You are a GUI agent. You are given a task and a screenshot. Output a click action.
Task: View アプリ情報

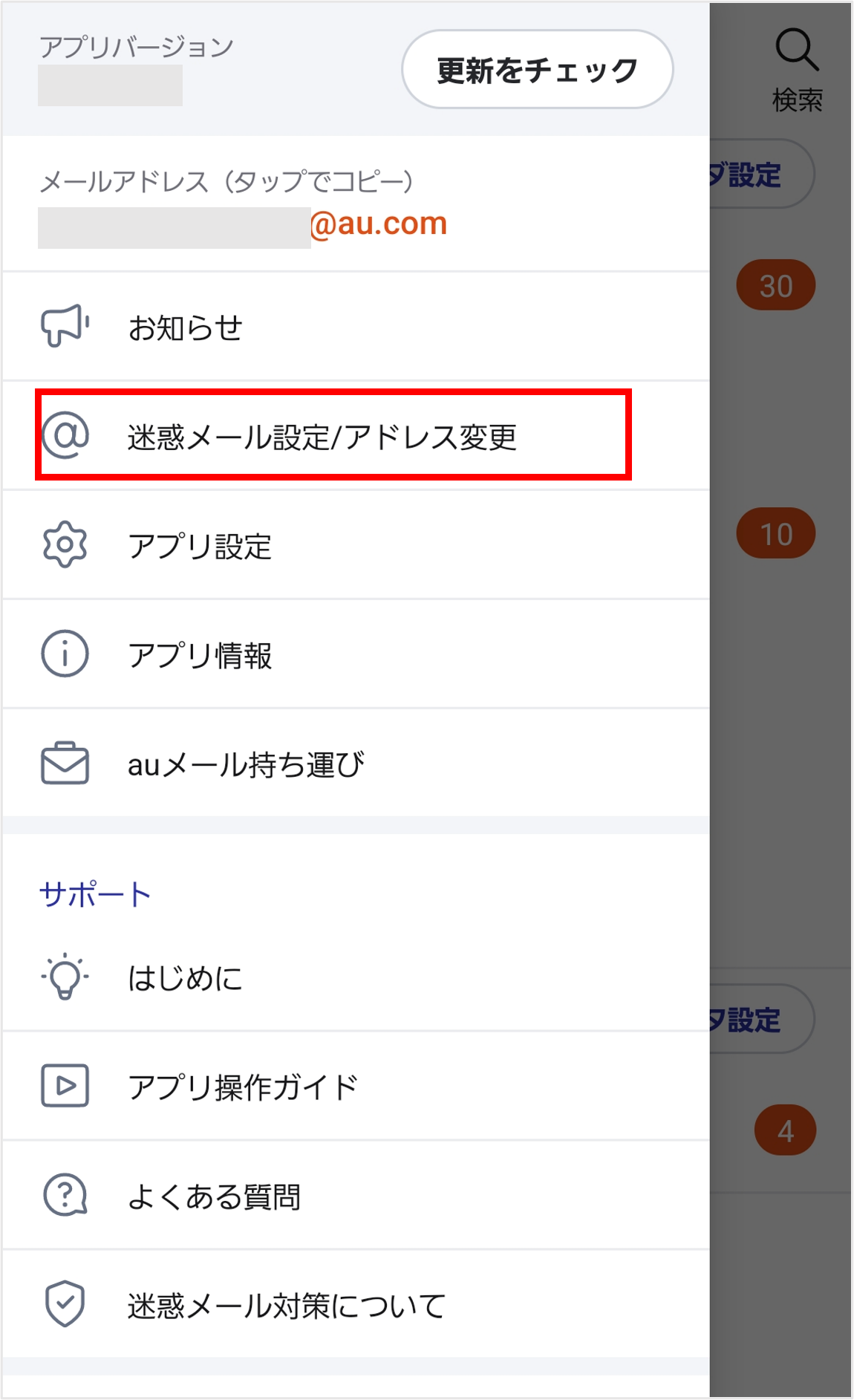click(201, 655)
